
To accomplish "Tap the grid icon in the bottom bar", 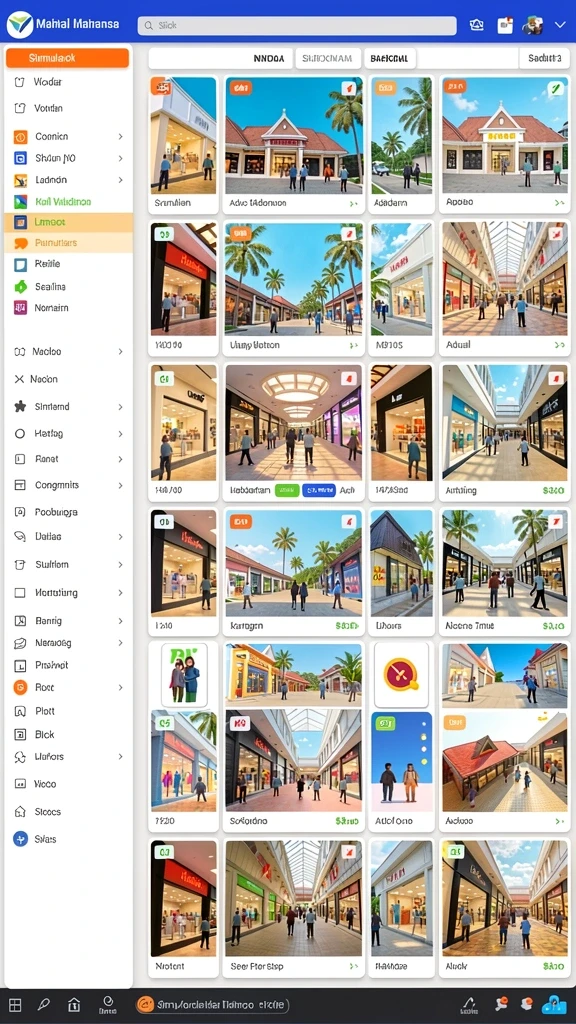I will (x=15, y=1005).
